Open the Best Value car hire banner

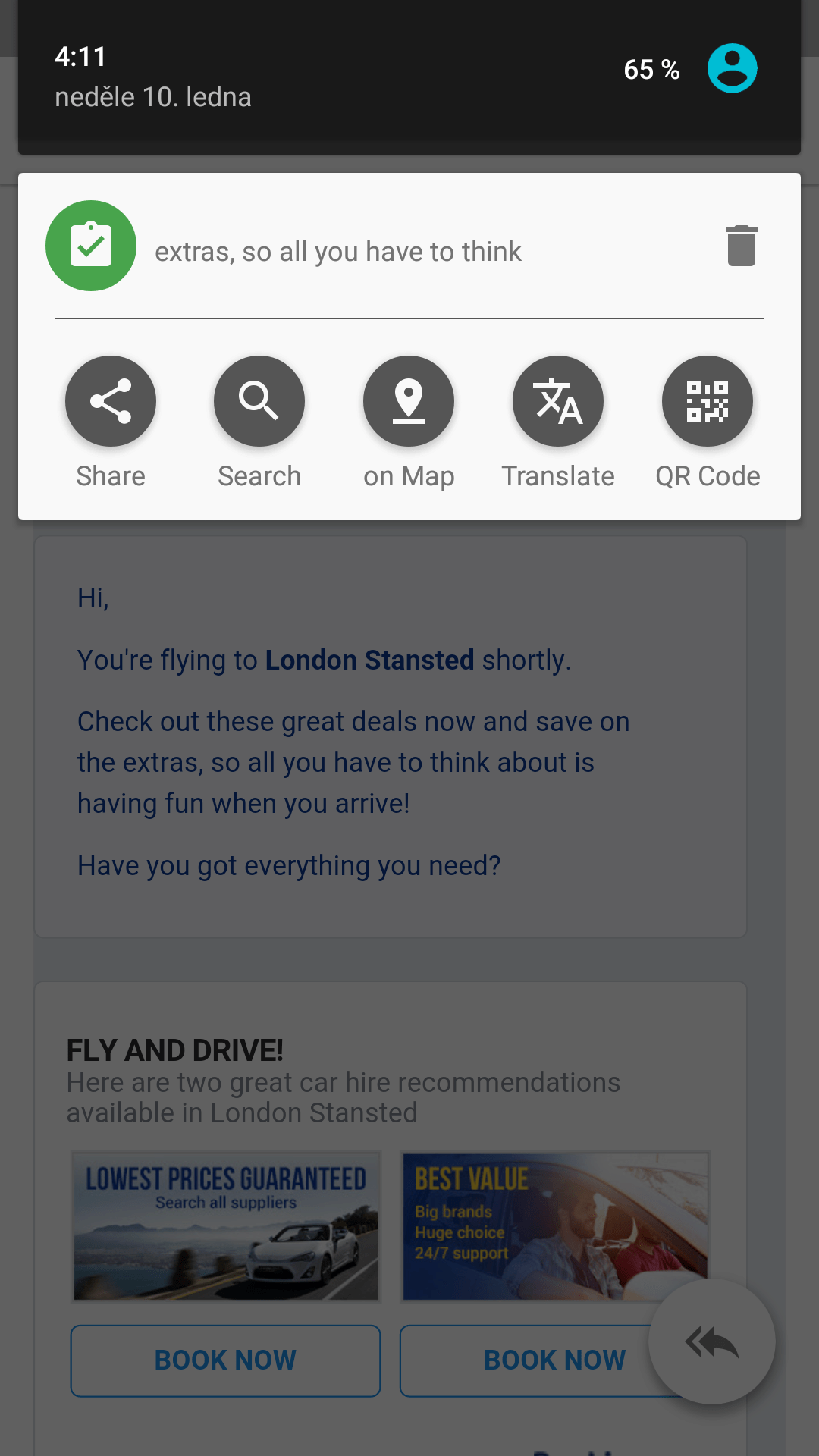pyautogui.click(x=555, y=1226)
